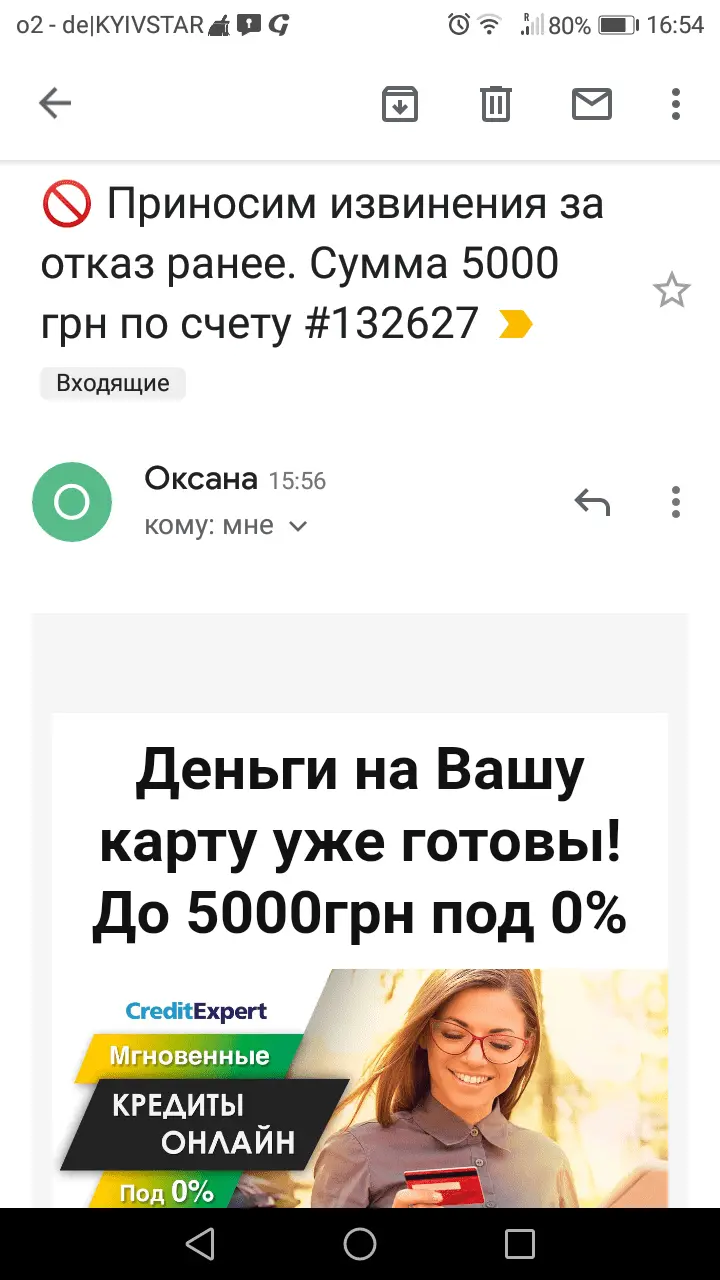Go back to the inbox list
Viewport: 720px width, 1280px height.
[x=55, y=103]
